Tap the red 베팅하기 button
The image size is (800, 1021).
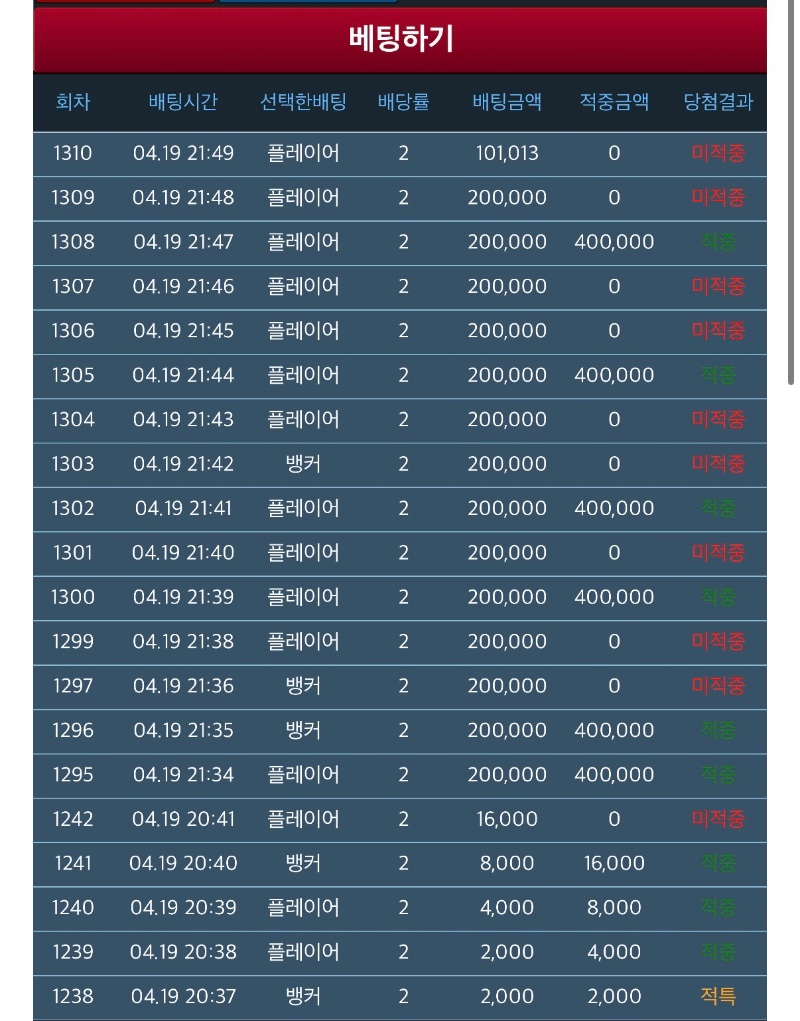[x=400, y=40]
